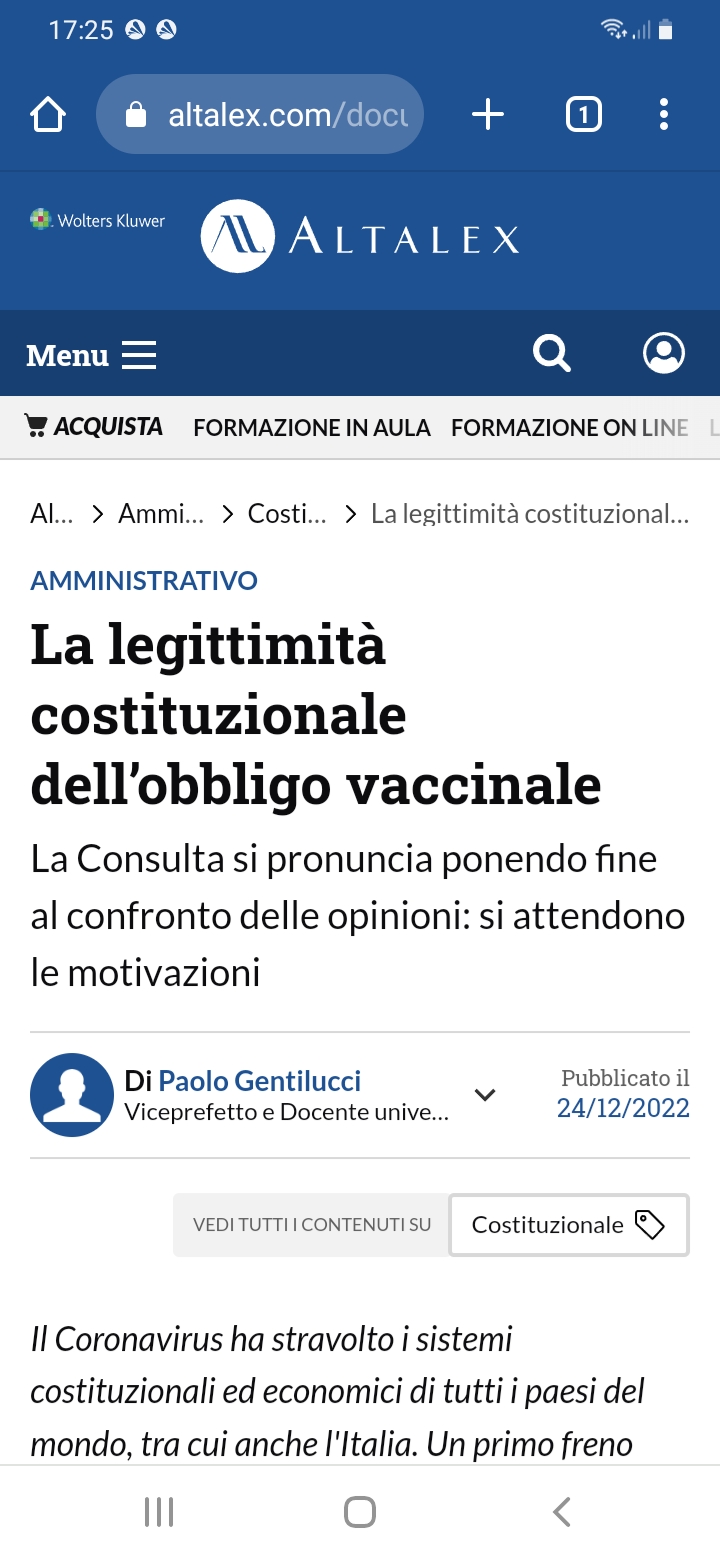Image resolution: width=720 pixels, height=1560 pixels.
Task: Tap the system back button
Action: pos(562,1512)
